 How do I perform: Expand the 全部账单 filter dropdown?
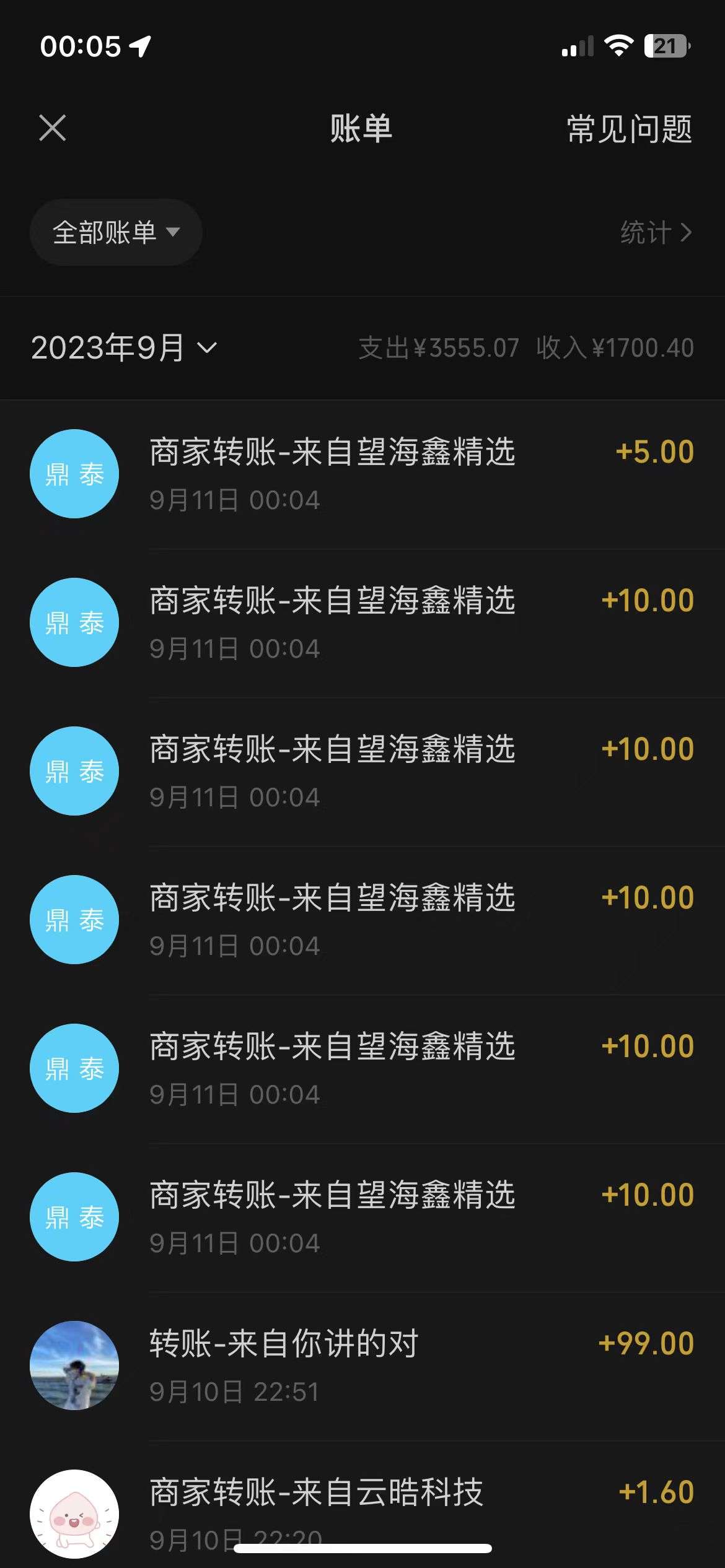tap(116, 233)
